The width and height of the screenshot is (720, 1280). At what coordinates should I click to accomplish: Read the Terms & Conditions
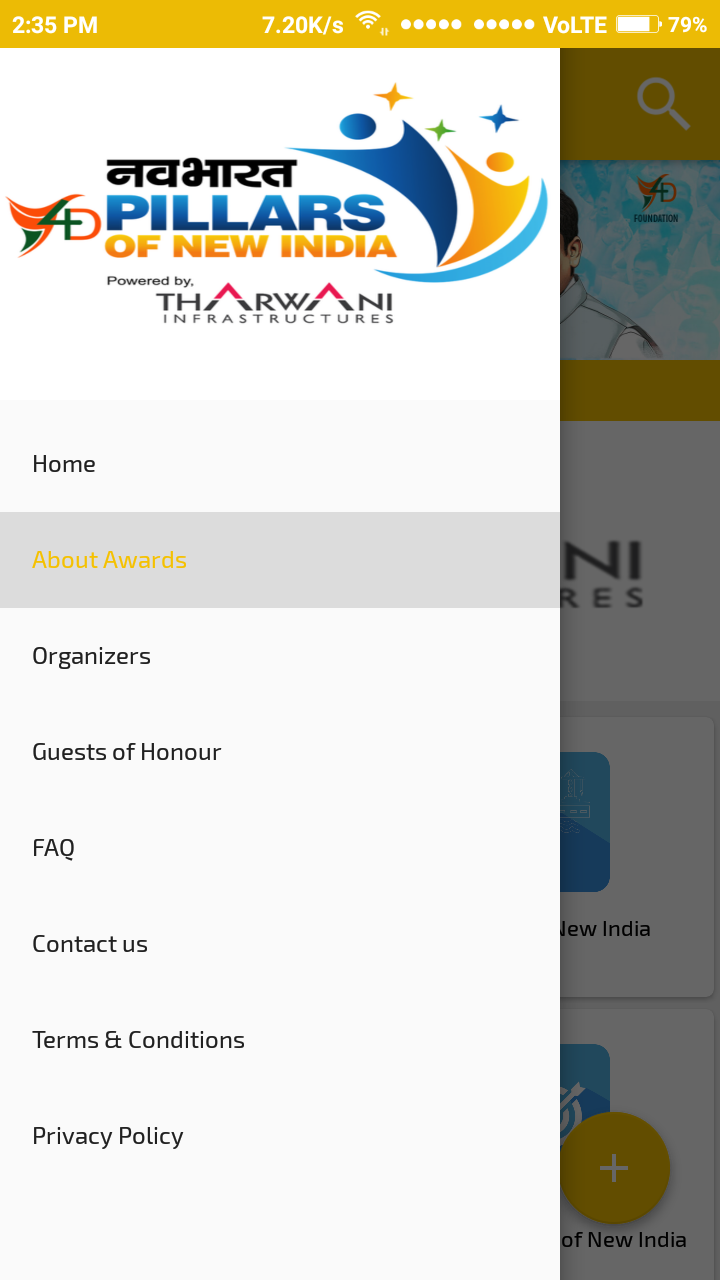(x=138, y=1040)
